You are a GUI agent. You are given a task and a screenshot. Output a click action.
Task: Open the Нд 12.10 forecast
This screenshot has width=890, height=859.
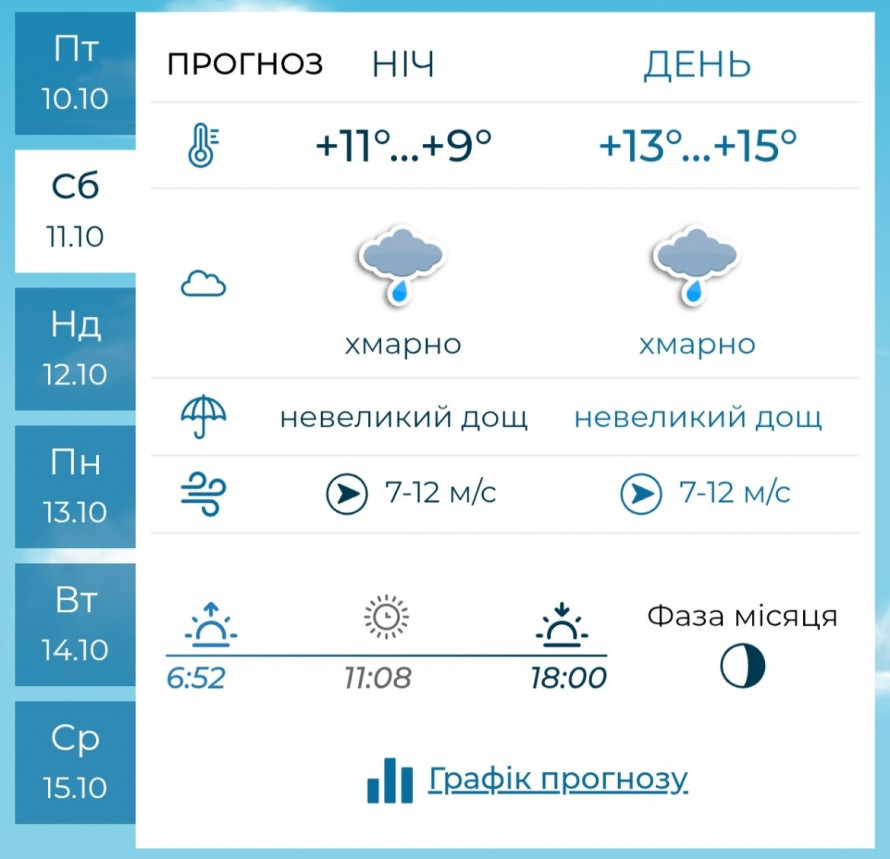click(75, 349)
